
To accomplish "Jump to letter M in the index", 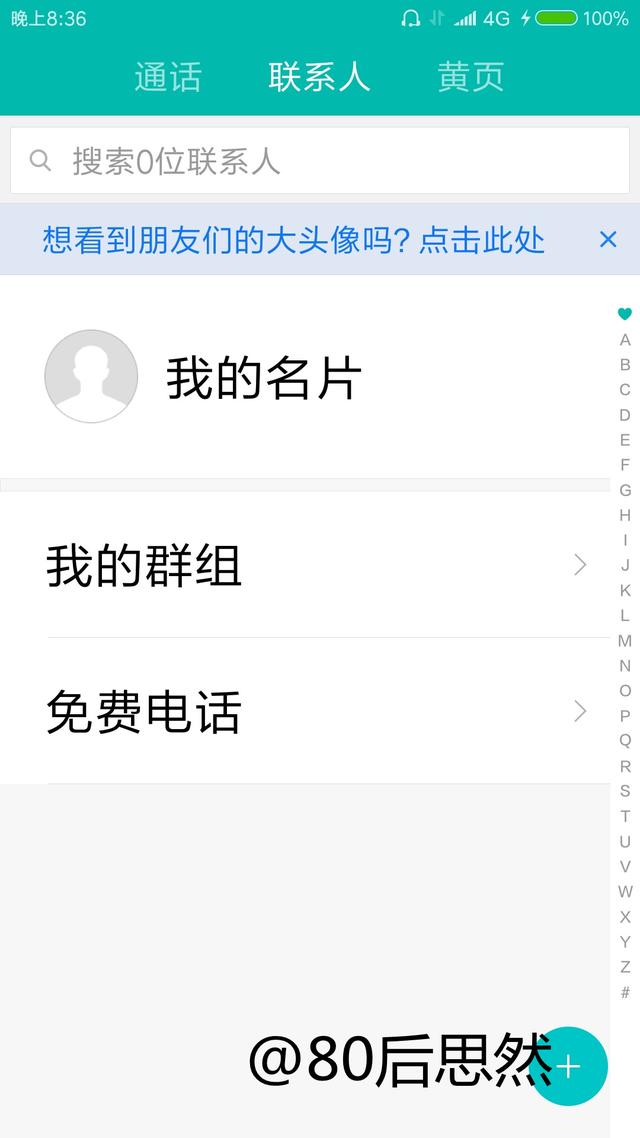I will coord(625,641).
